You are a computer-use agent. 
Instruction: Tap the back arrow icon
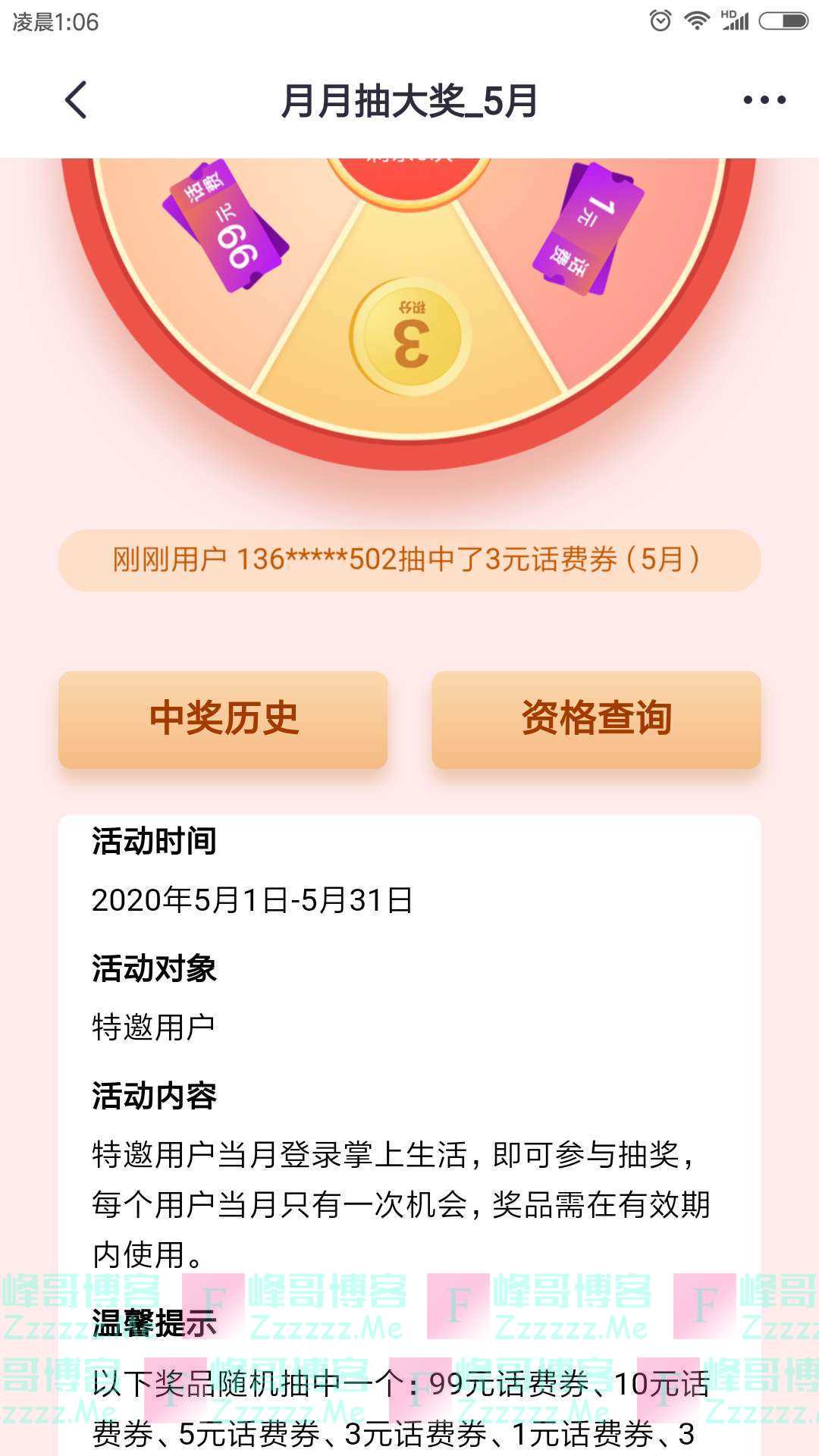pyautogui.click(x=74, y=99)
